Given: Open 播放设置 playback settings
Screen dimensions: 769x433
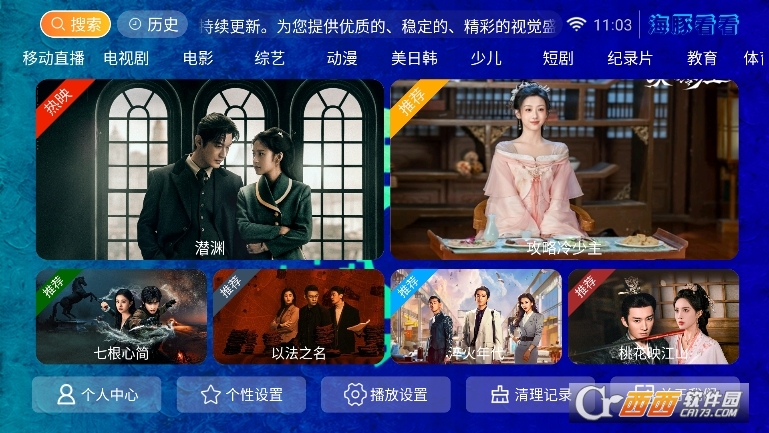Looking at the screenshot, I should [x=385, y=395].
